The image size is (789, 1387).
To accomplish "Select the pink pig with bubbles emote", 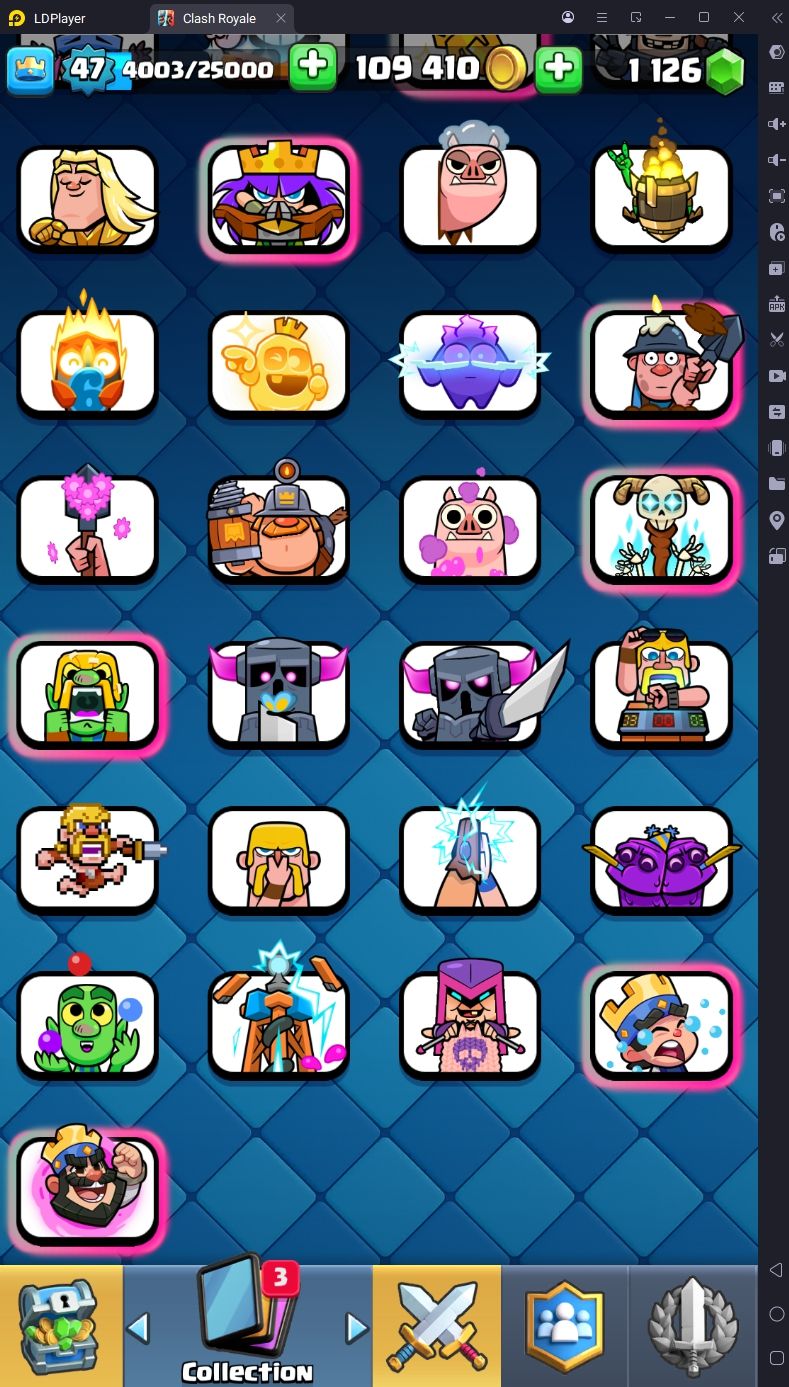I will point(470,528).
